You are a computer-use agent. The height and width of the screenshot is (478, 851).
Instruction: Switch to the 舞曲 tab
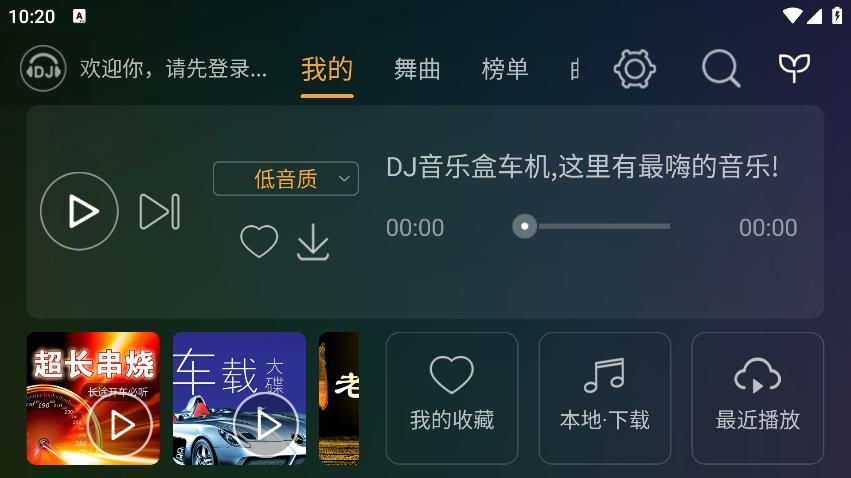click(x=417, y=69)
